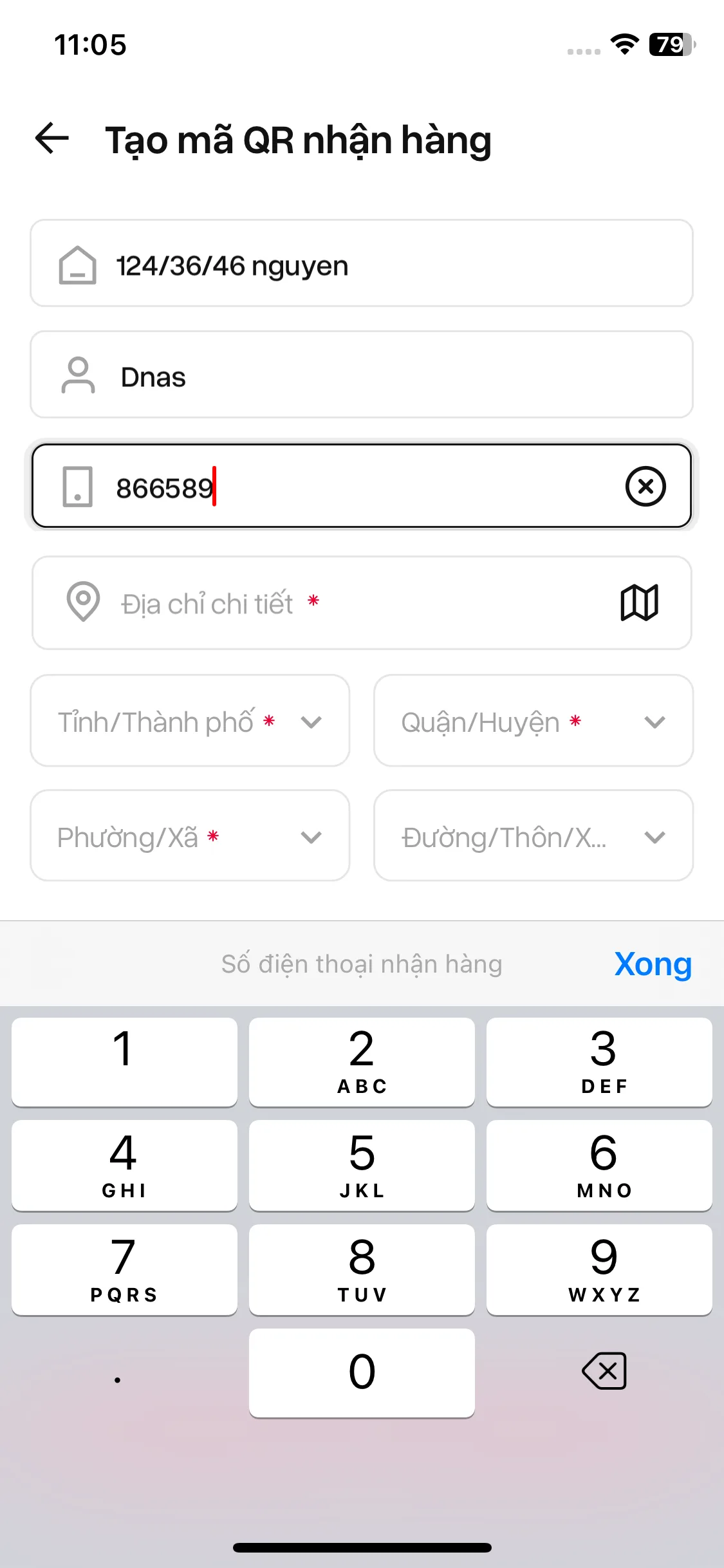Expand the Tỉnh/Thành phố dropdown
The image size is (724, 1568).
click(190, 721)
